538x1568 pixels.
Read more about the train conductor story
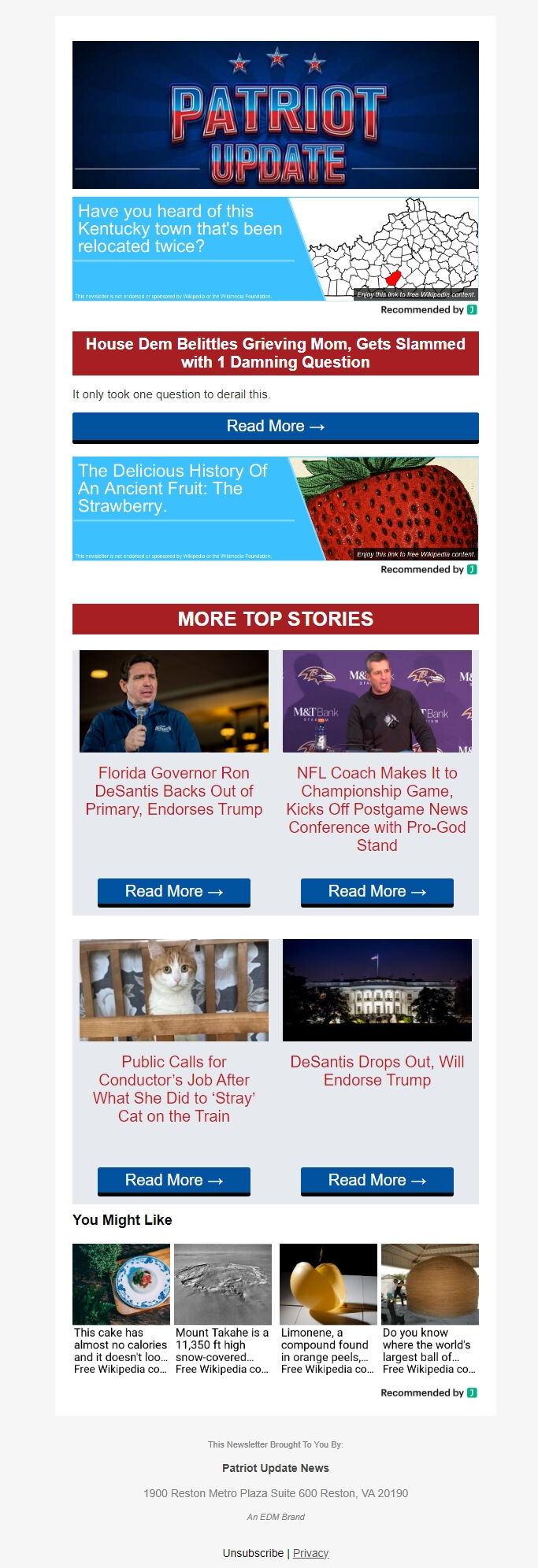(x=174, y=1181)
